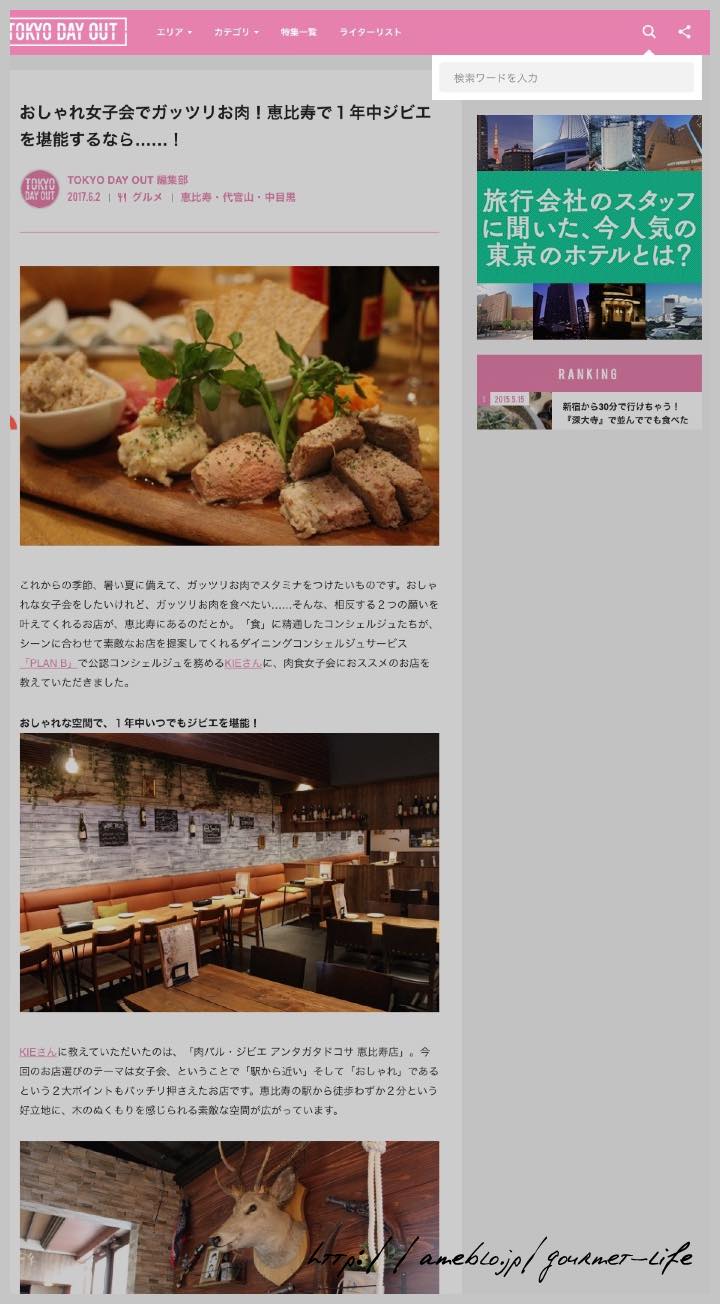
Task: Expand the エリア dropdown menu
Action: point(174,32)
